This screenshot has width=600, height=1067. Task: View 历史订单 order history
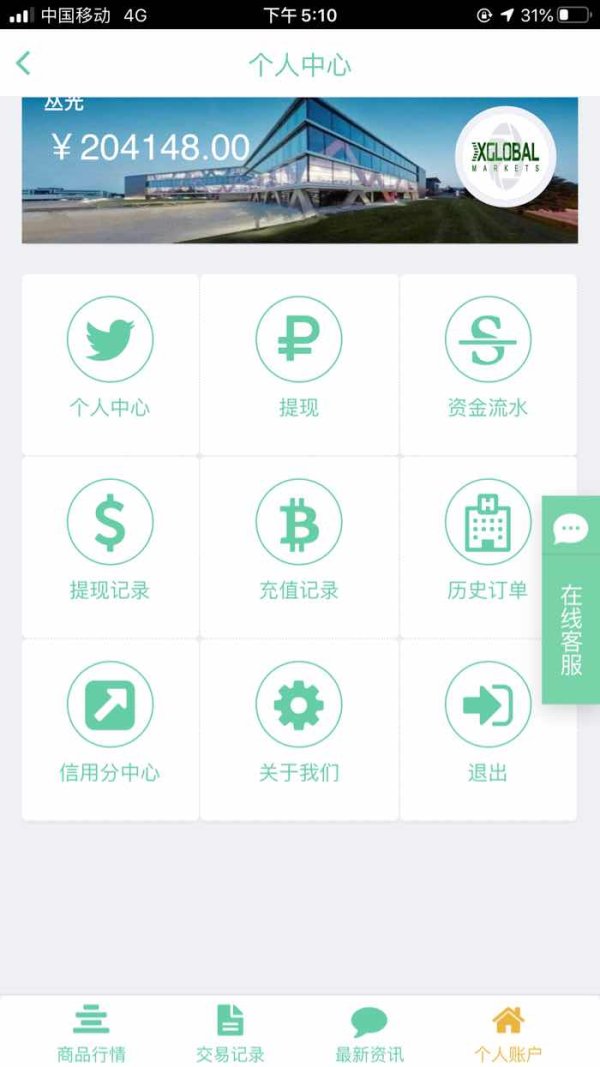click(x=488, y=547)
